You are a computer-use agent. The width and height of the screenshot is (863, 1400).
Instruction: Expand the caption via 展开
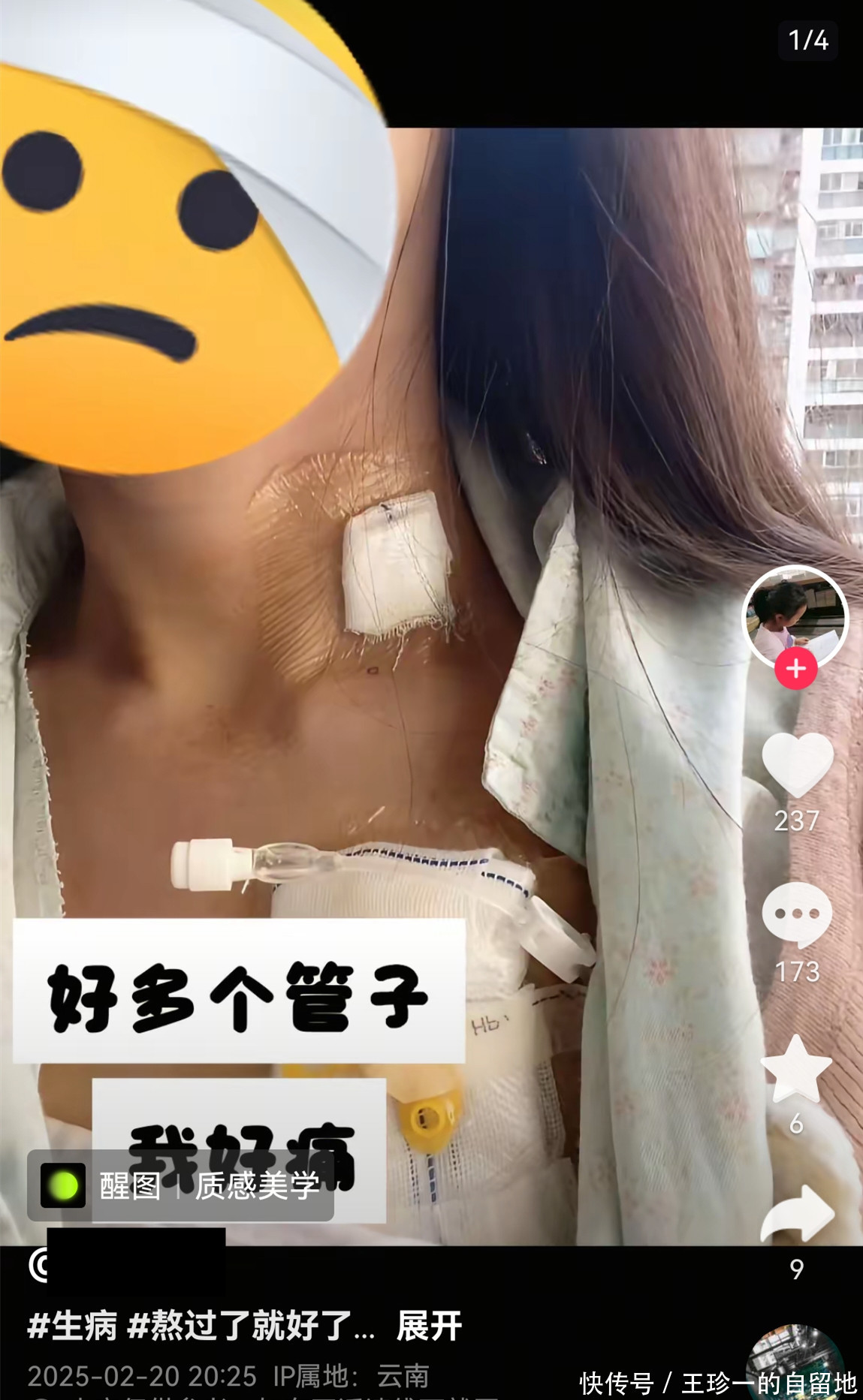[x=429, y=1326]
